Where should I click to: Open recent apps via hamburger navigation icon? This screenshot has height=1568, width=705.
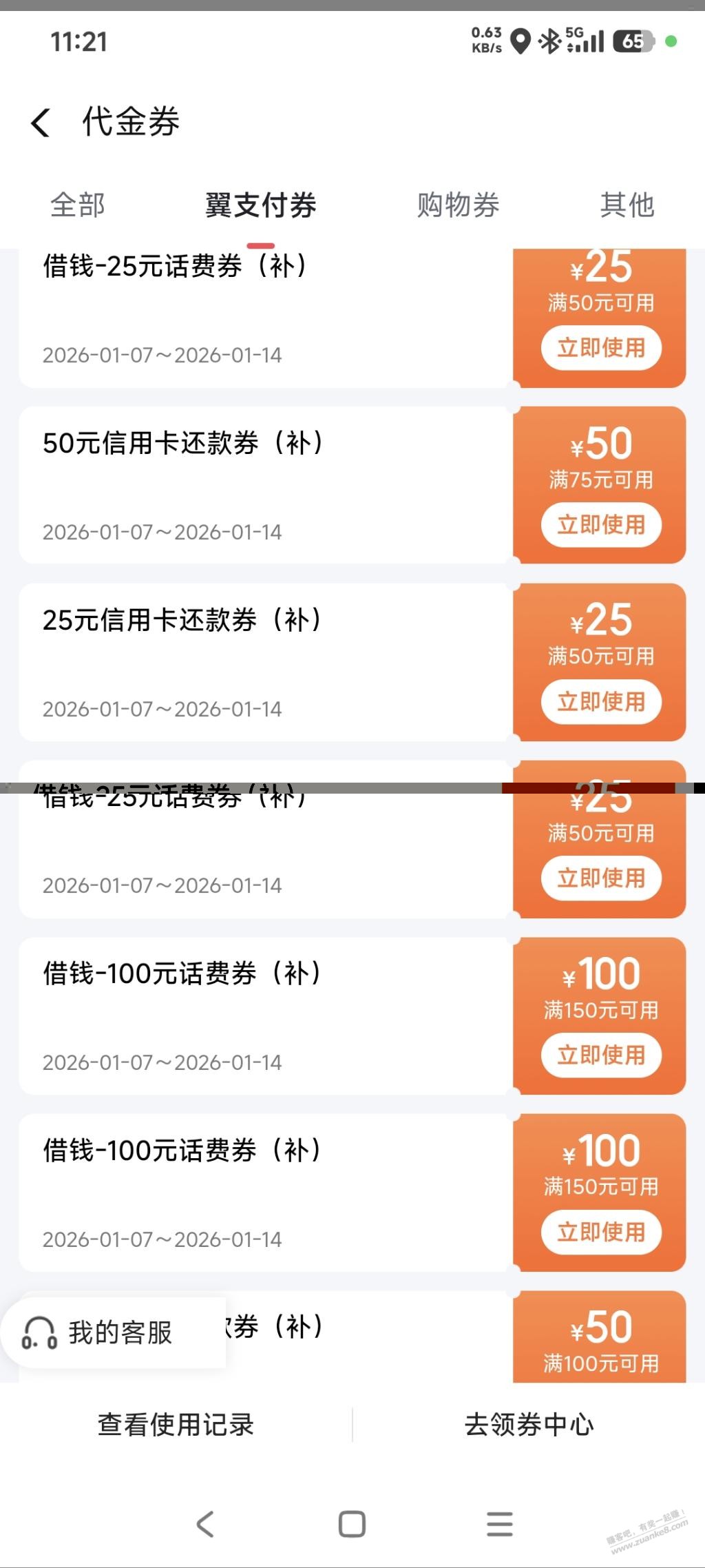pyautogui.click(x=499, y=1523)
